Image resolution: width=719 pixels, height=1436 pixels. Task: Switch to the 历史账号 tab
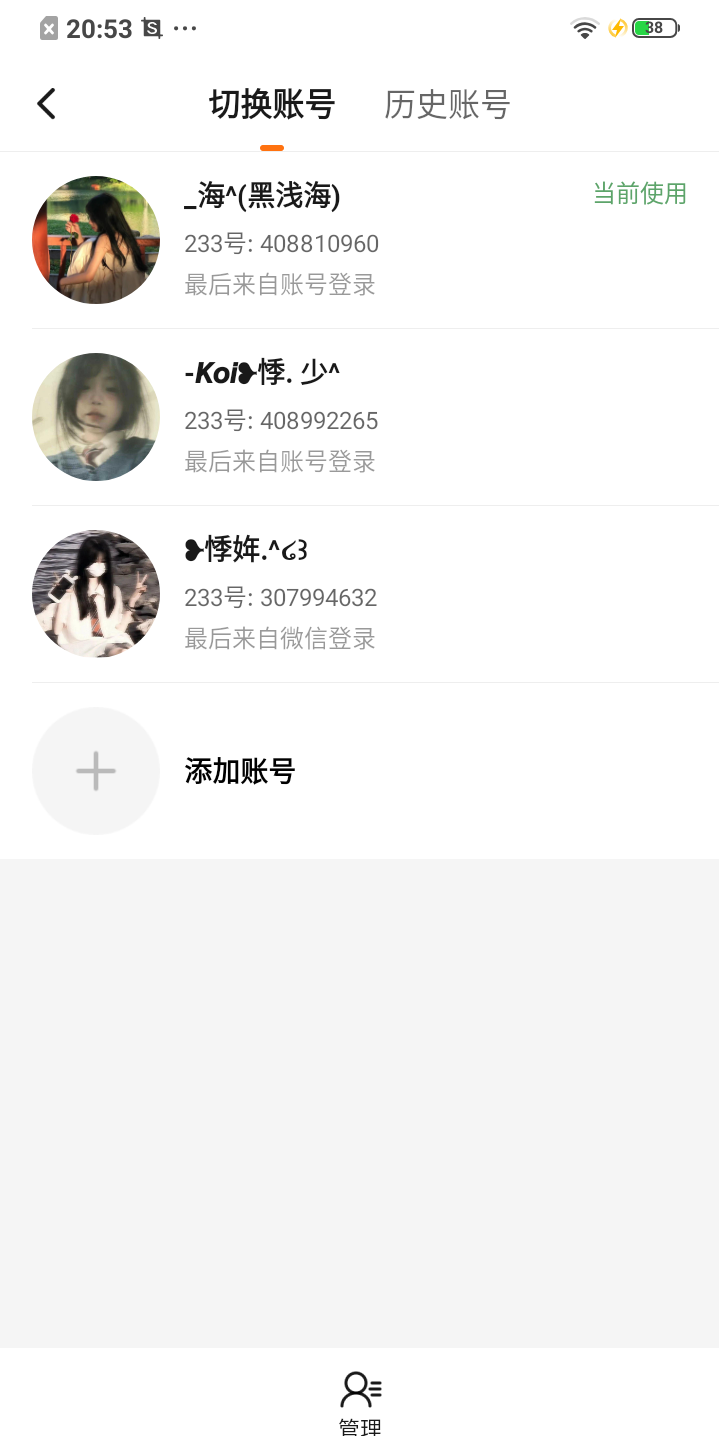pos(447,104)
